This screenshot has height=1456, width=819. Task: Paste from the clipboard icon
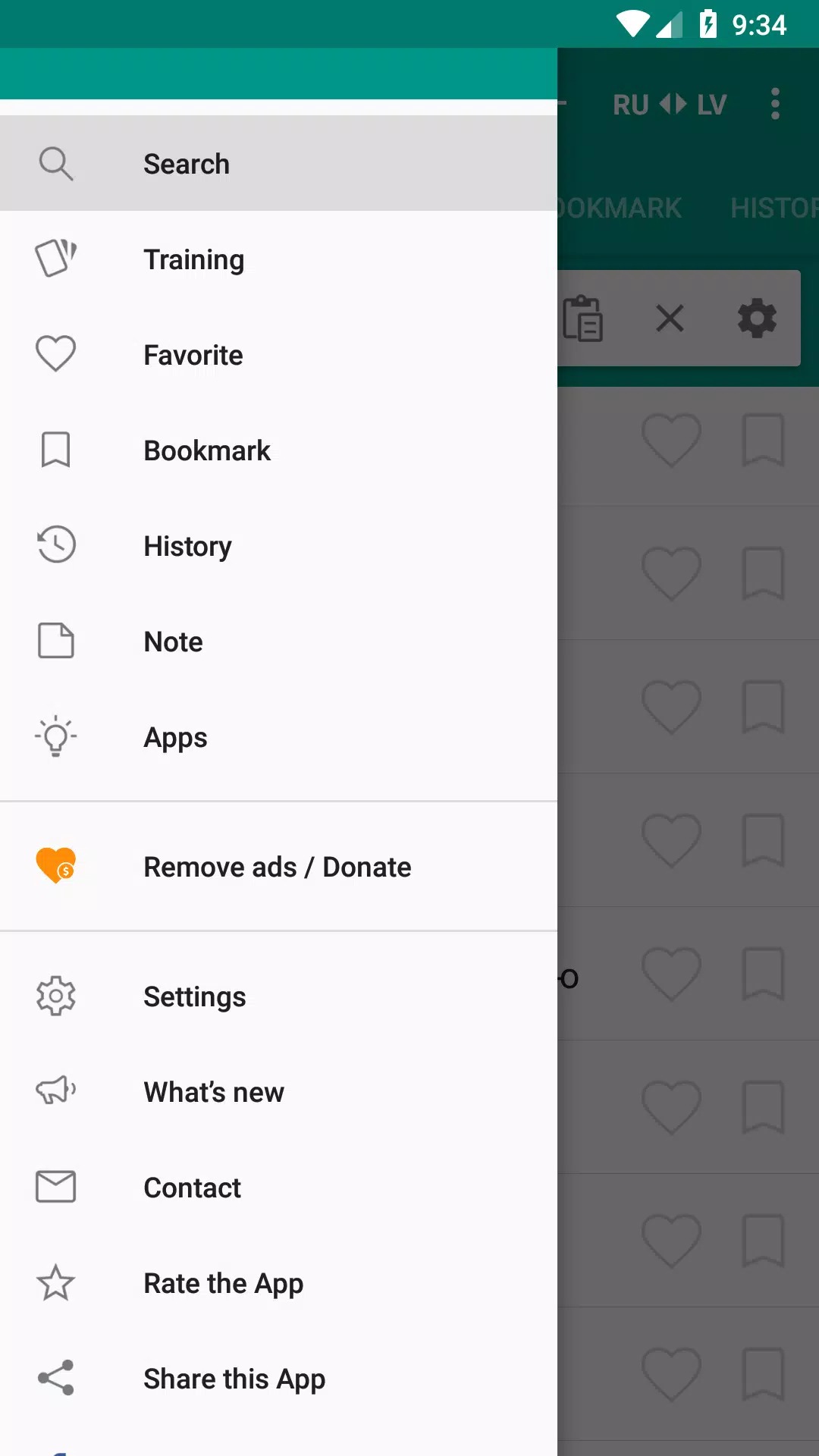click(x=582, y=318)
